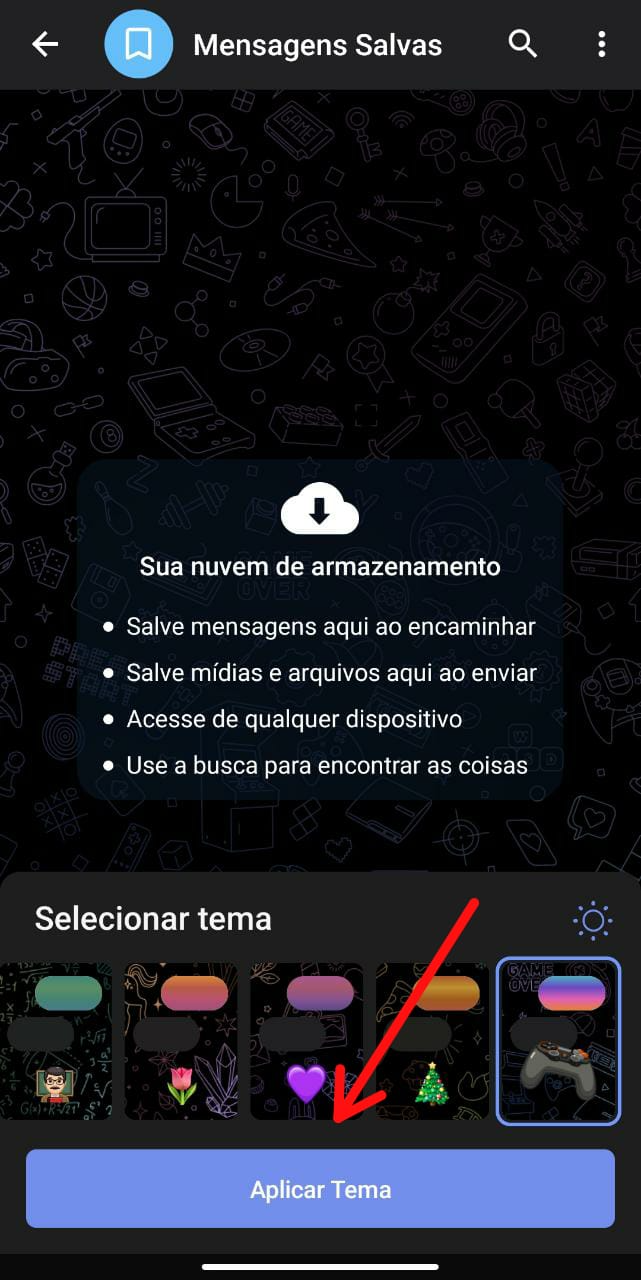Switch theme brightness with the sun icon

click(593, 920)
